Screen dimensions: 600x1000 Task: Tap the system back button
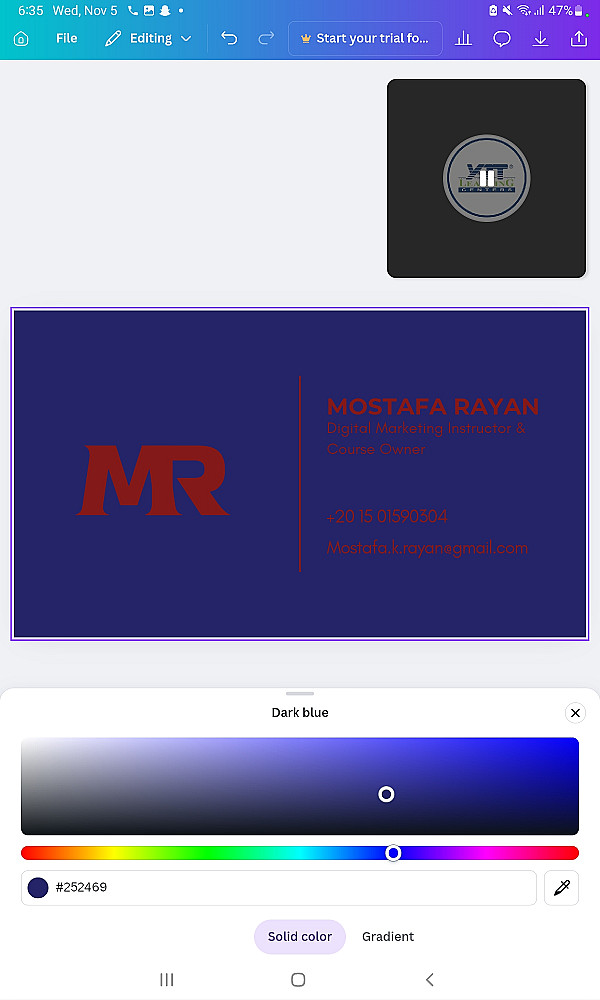click(430, 980)
